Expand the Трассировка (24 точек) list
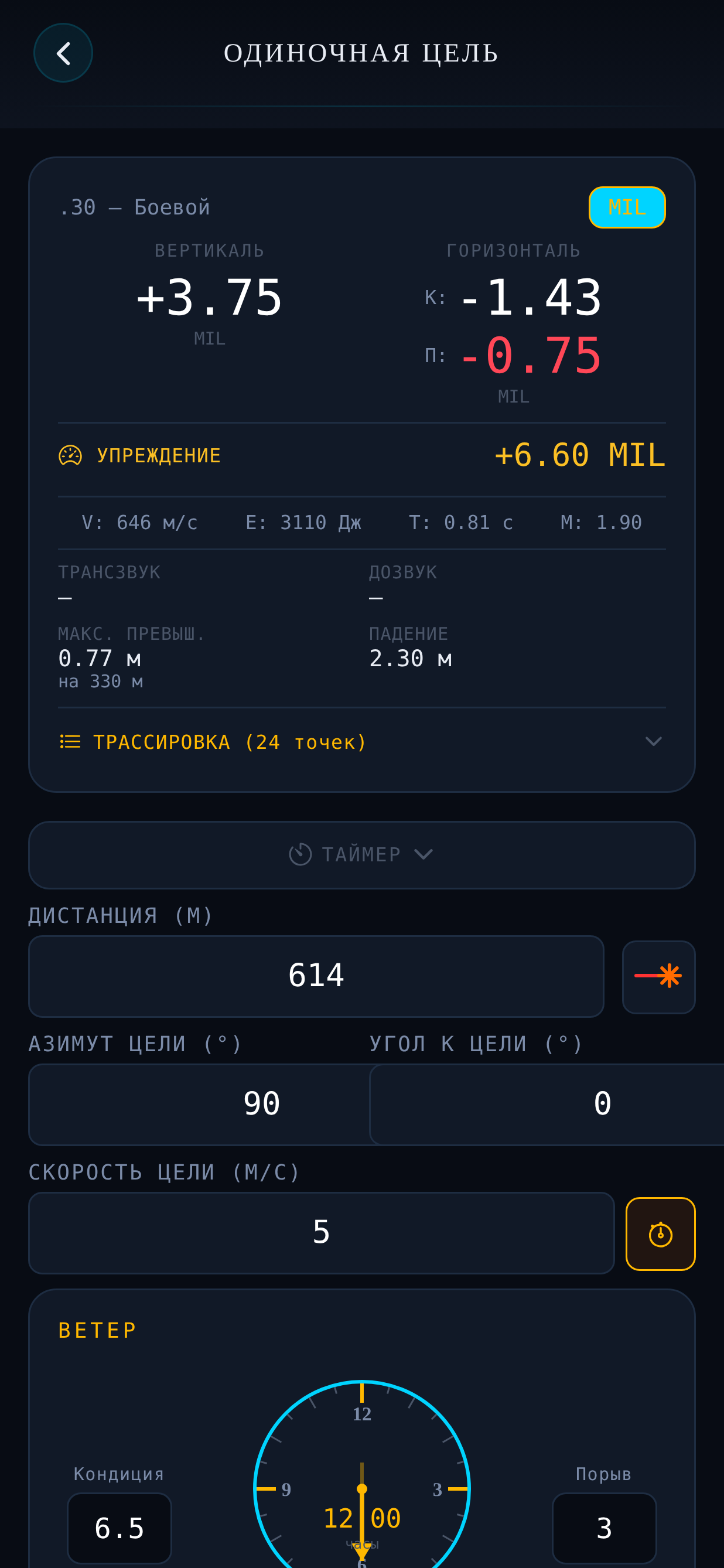 pos(361,742)
